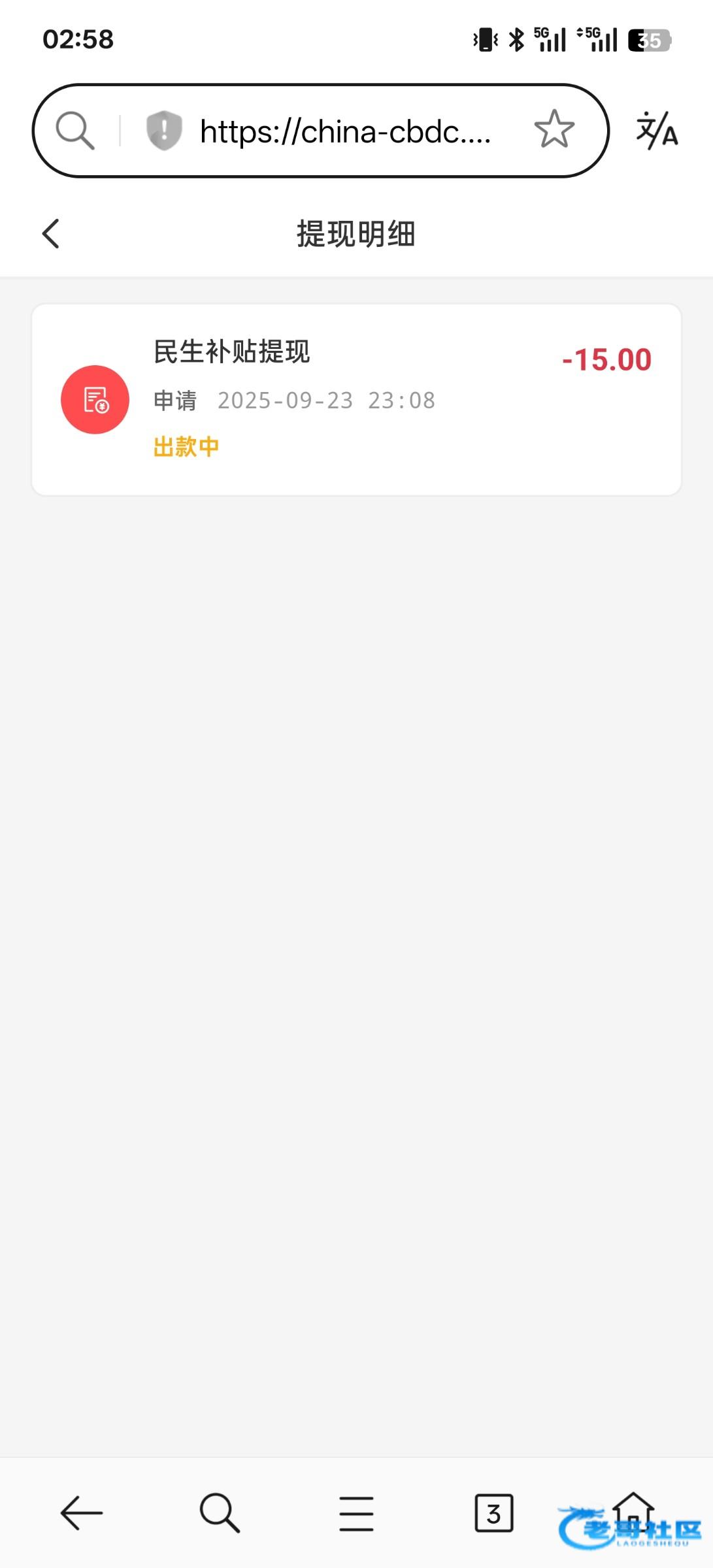Open the browser menu

(x=356, y=1512)
